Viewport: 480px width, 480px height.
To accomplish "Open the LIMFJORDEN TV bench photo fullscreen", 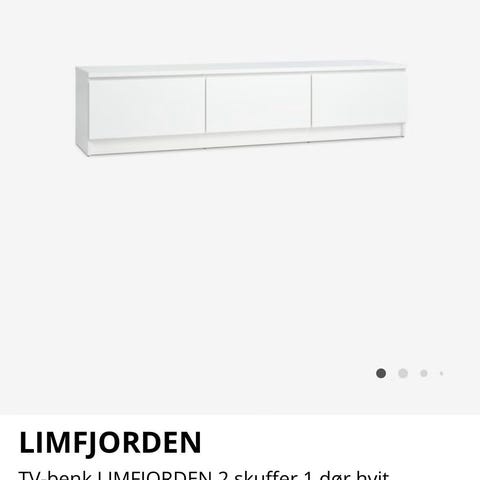I will pyautogui.click(x=241, y=108).
